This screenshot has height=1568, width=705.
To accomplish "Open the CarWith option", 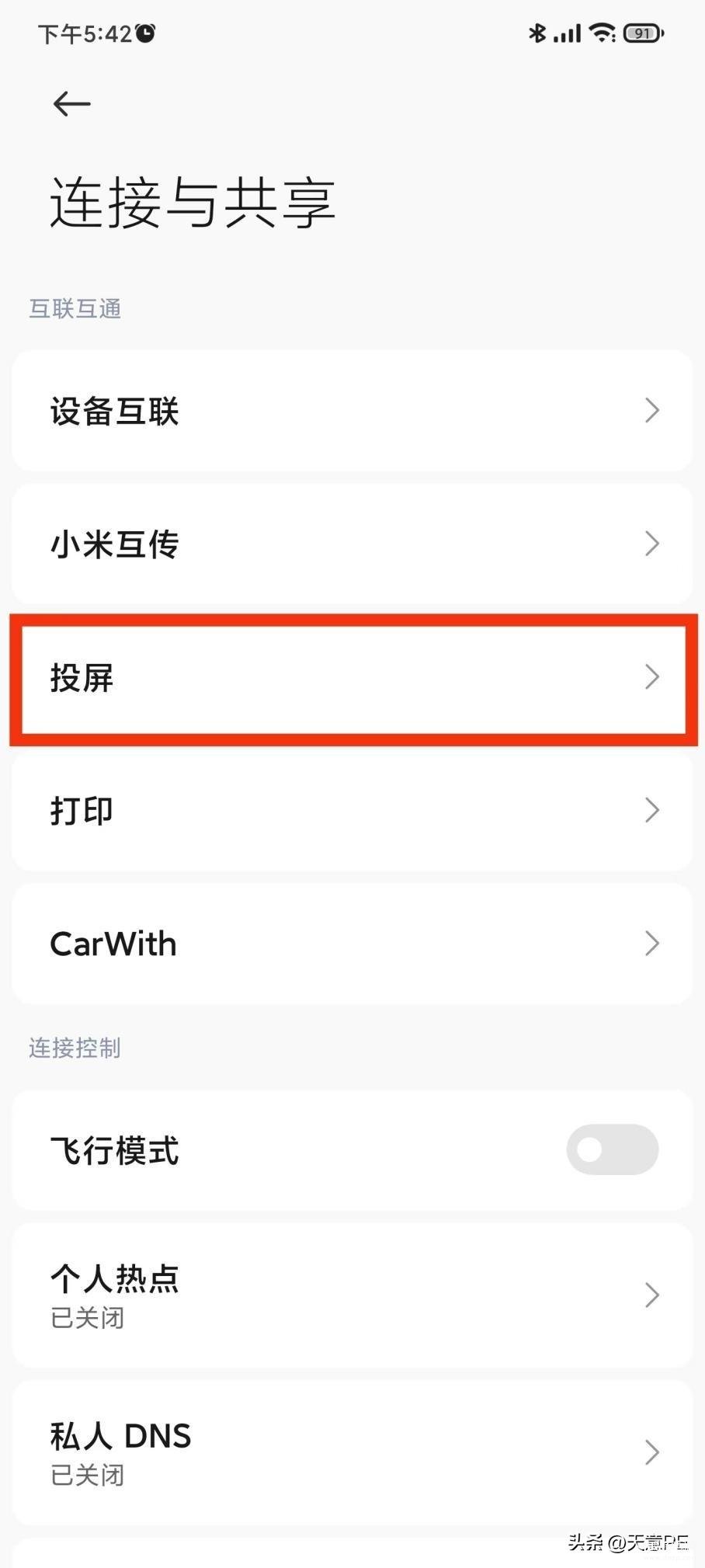I will 352,944.
